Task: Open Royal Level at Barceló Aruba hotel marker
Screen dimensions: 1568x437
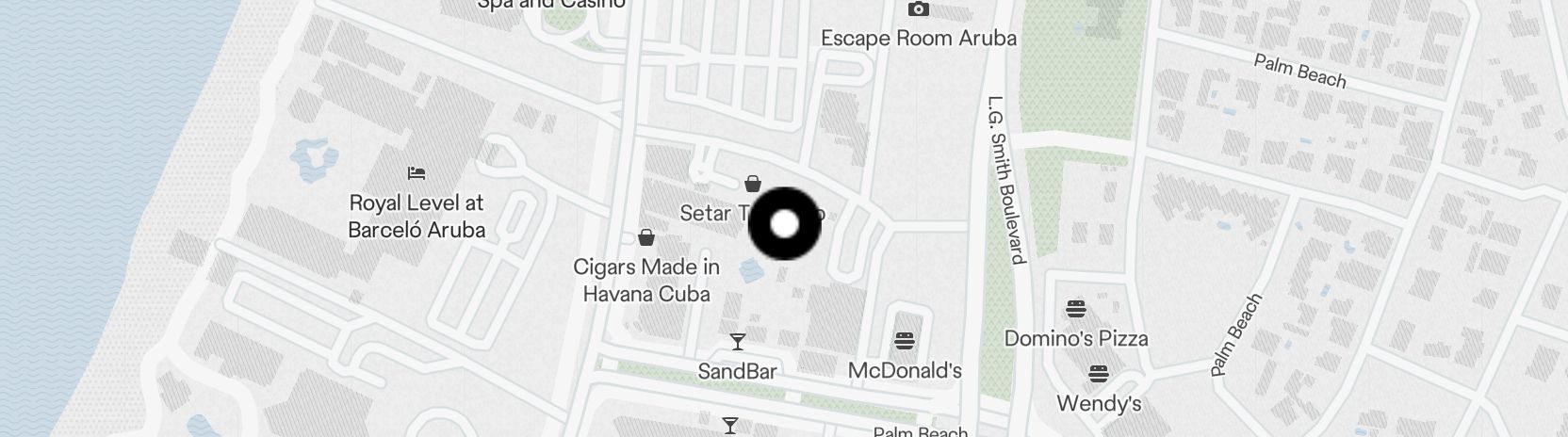Action: coord(416,173)
